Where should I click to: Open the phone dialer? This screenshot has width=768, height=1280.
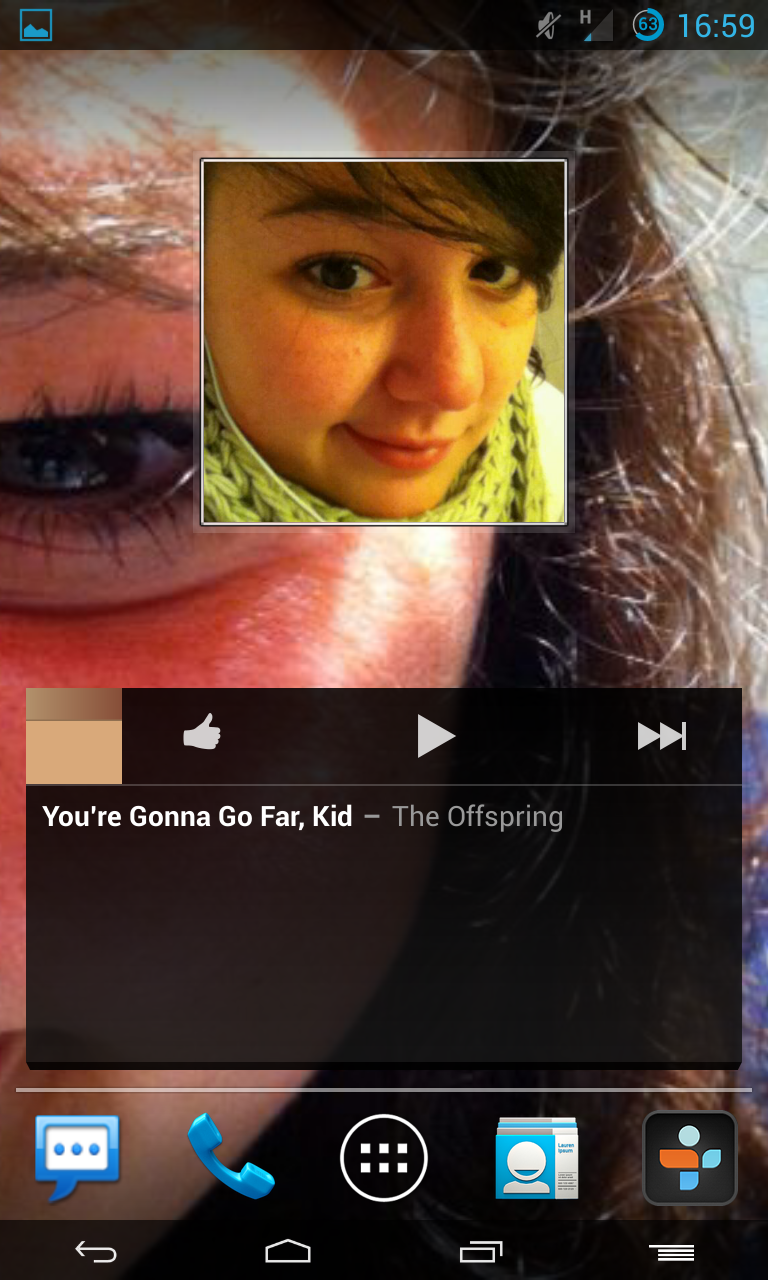pos(230,1158)
